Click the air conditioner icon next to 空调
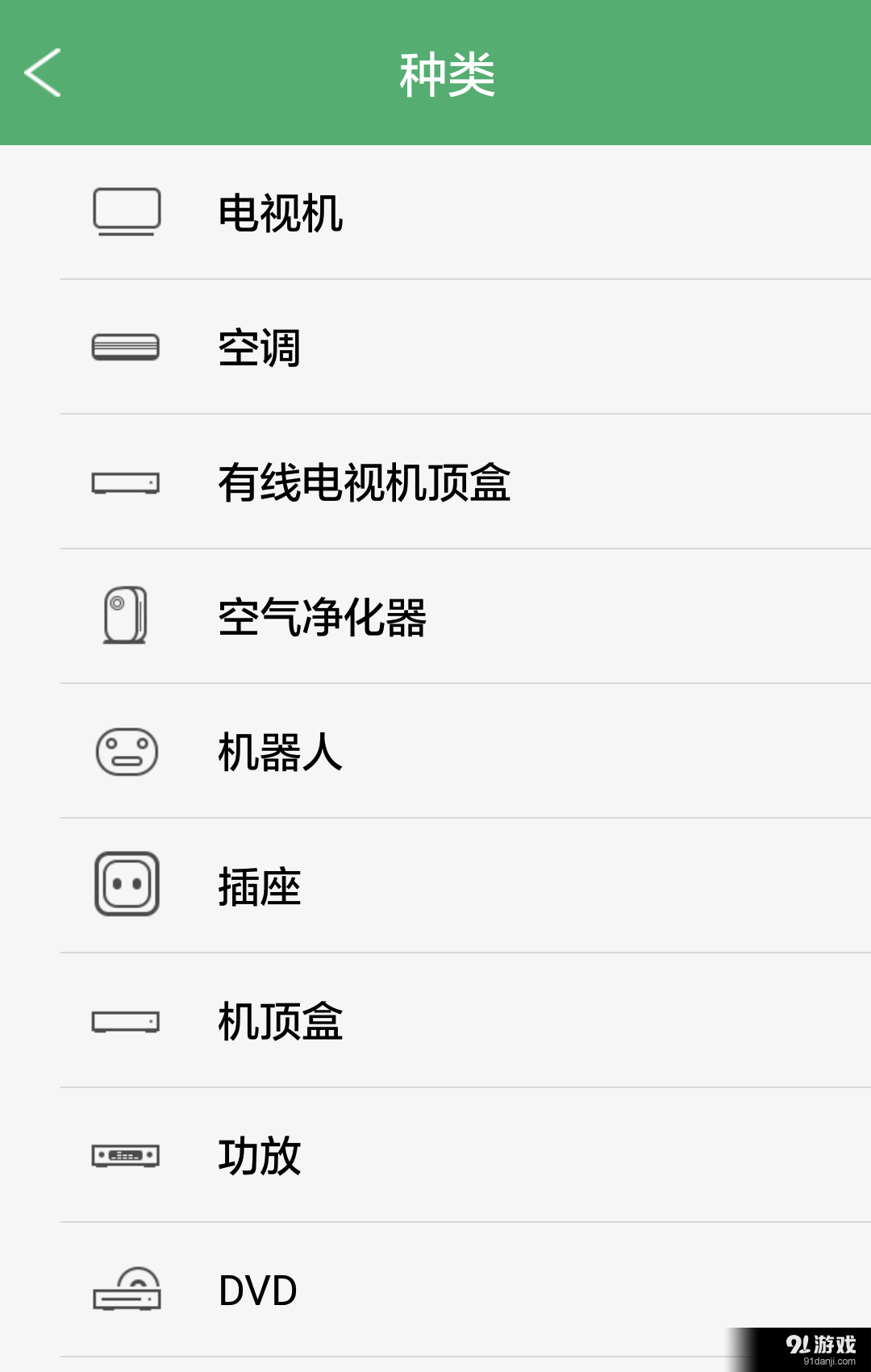The width and height of the screenshot is (871, 1372). click(x=127, y=348)
